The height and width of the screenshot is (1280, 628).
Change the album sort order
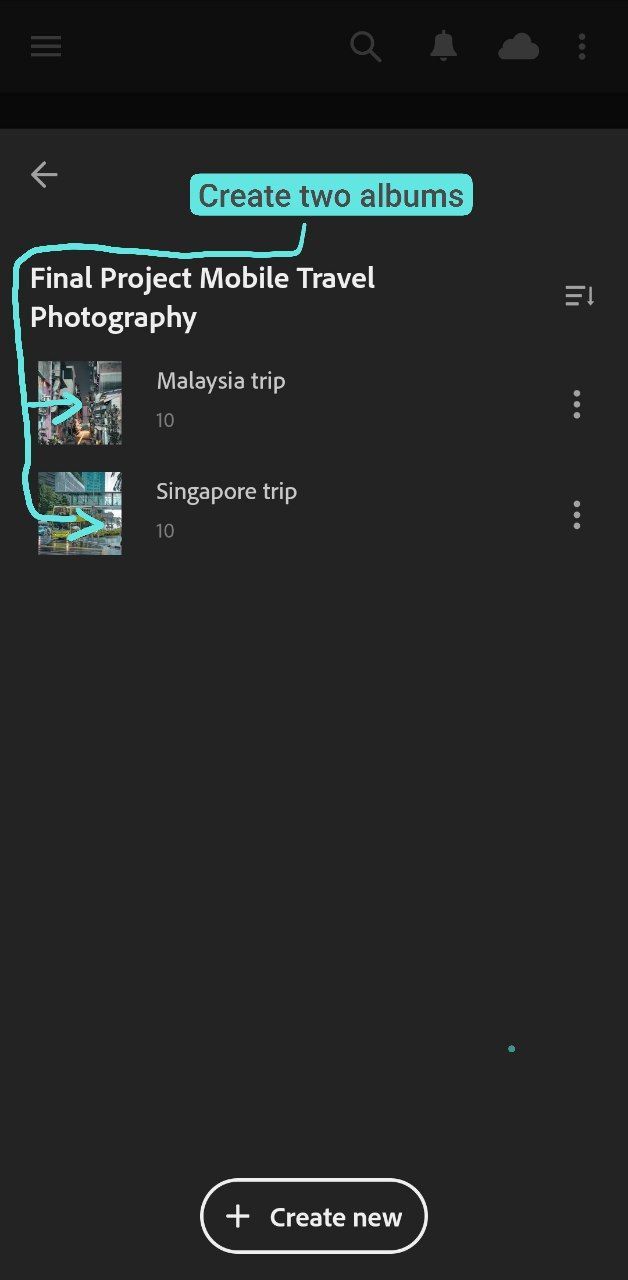[x=579, y=296]
